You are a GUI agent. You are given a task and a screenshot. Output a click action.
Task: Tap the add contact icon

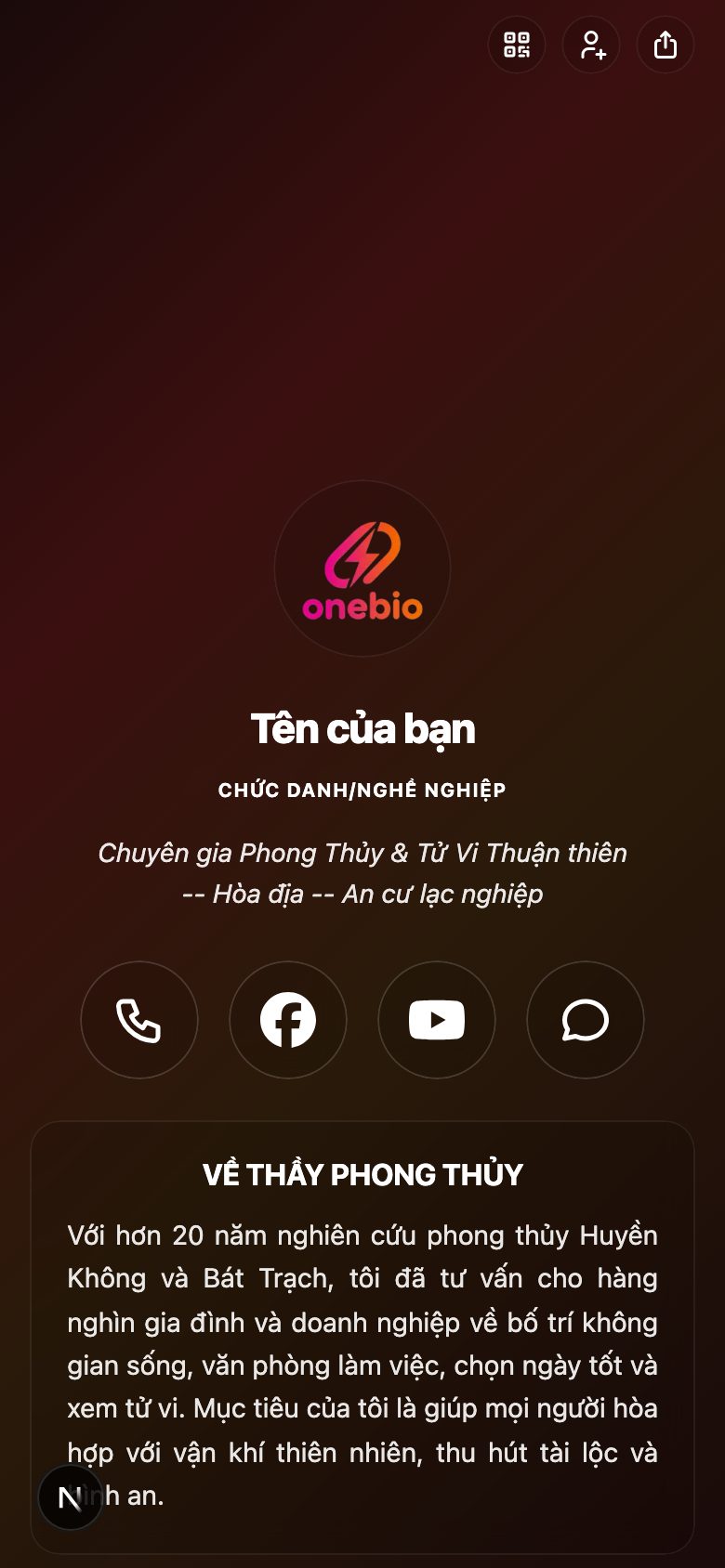tap(591, 45)
